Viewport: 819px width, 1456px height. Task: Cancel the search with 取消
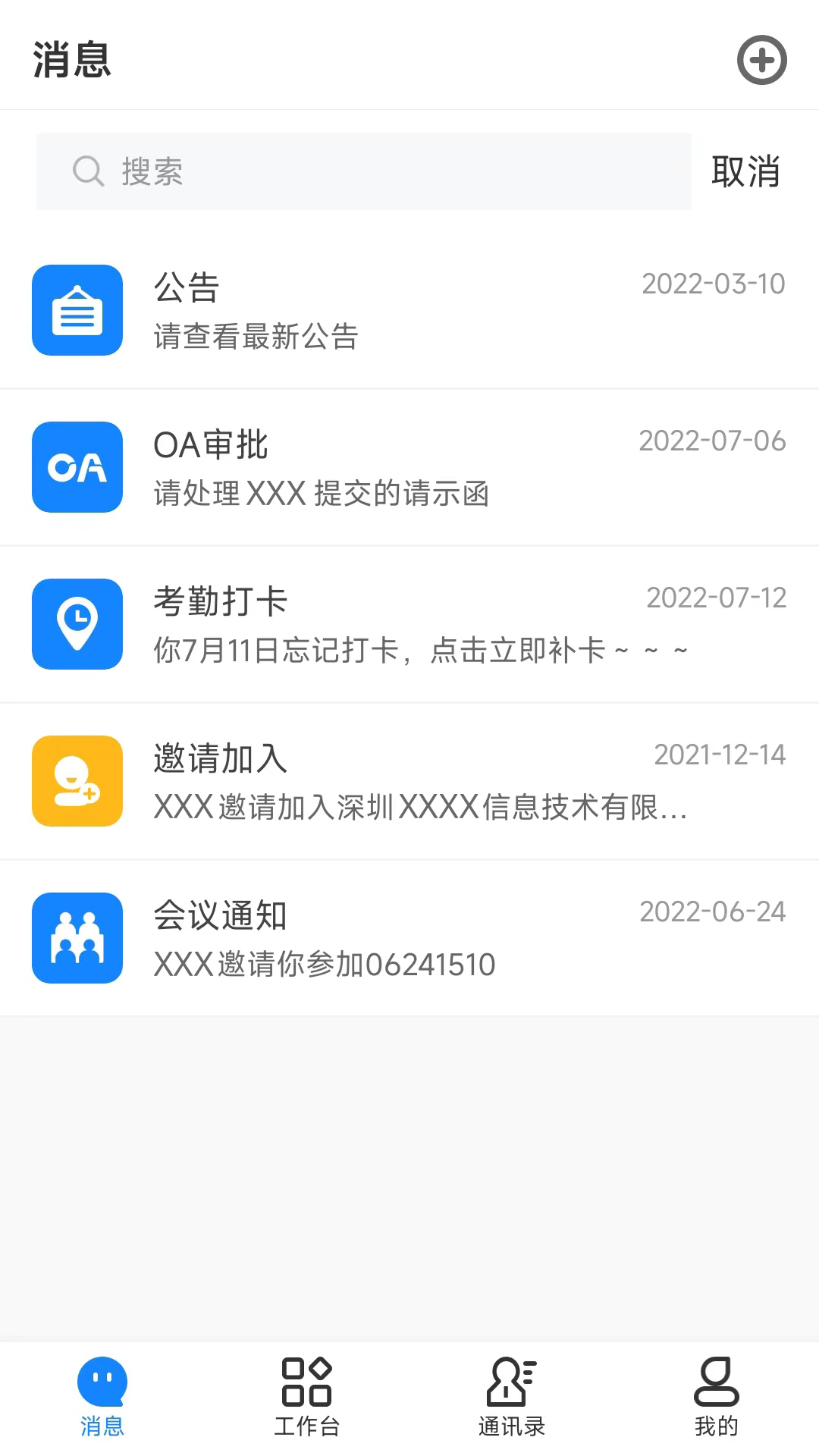coord(745,171)
